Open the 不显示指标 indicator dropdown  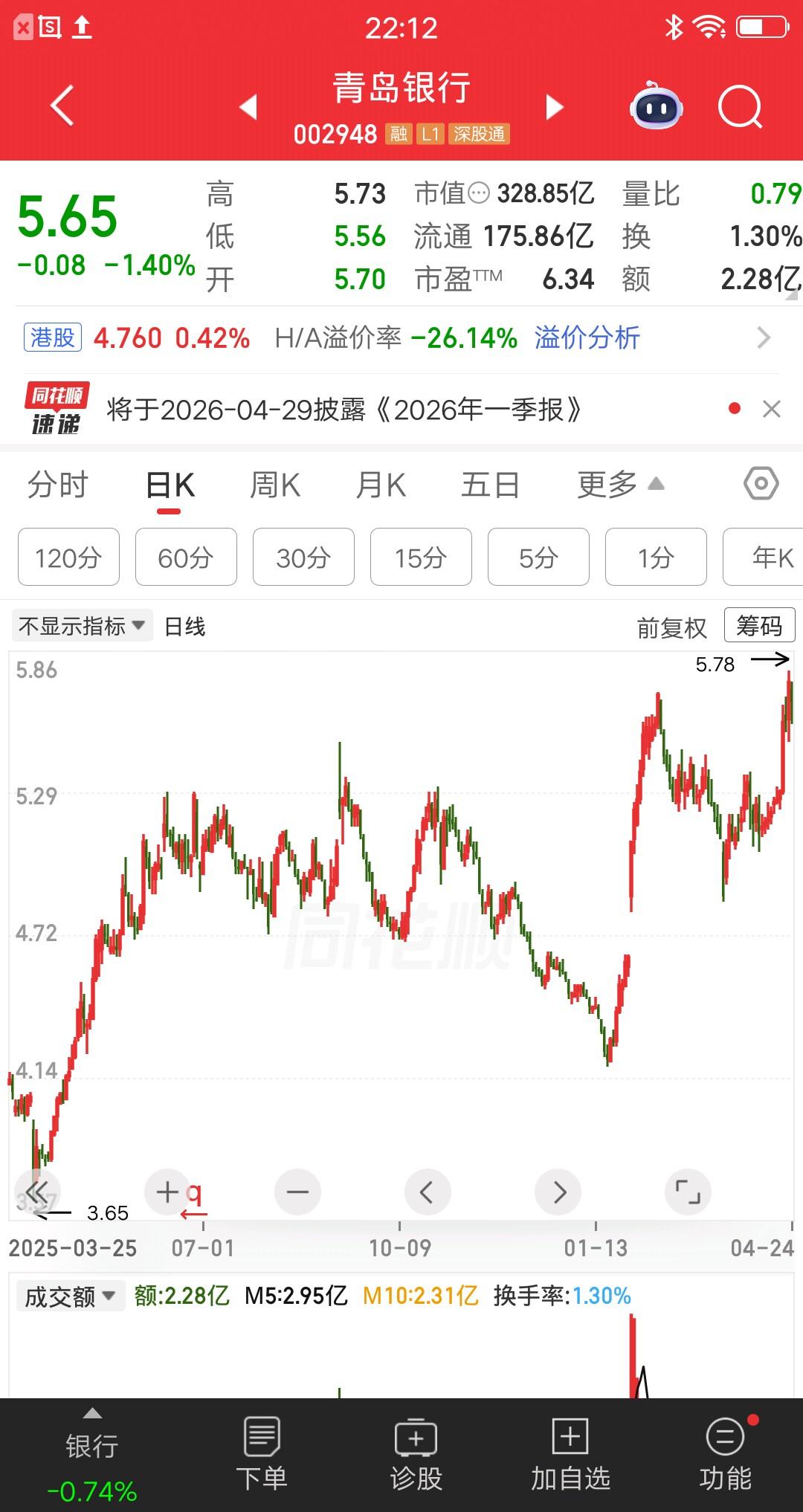pos(82,627)
